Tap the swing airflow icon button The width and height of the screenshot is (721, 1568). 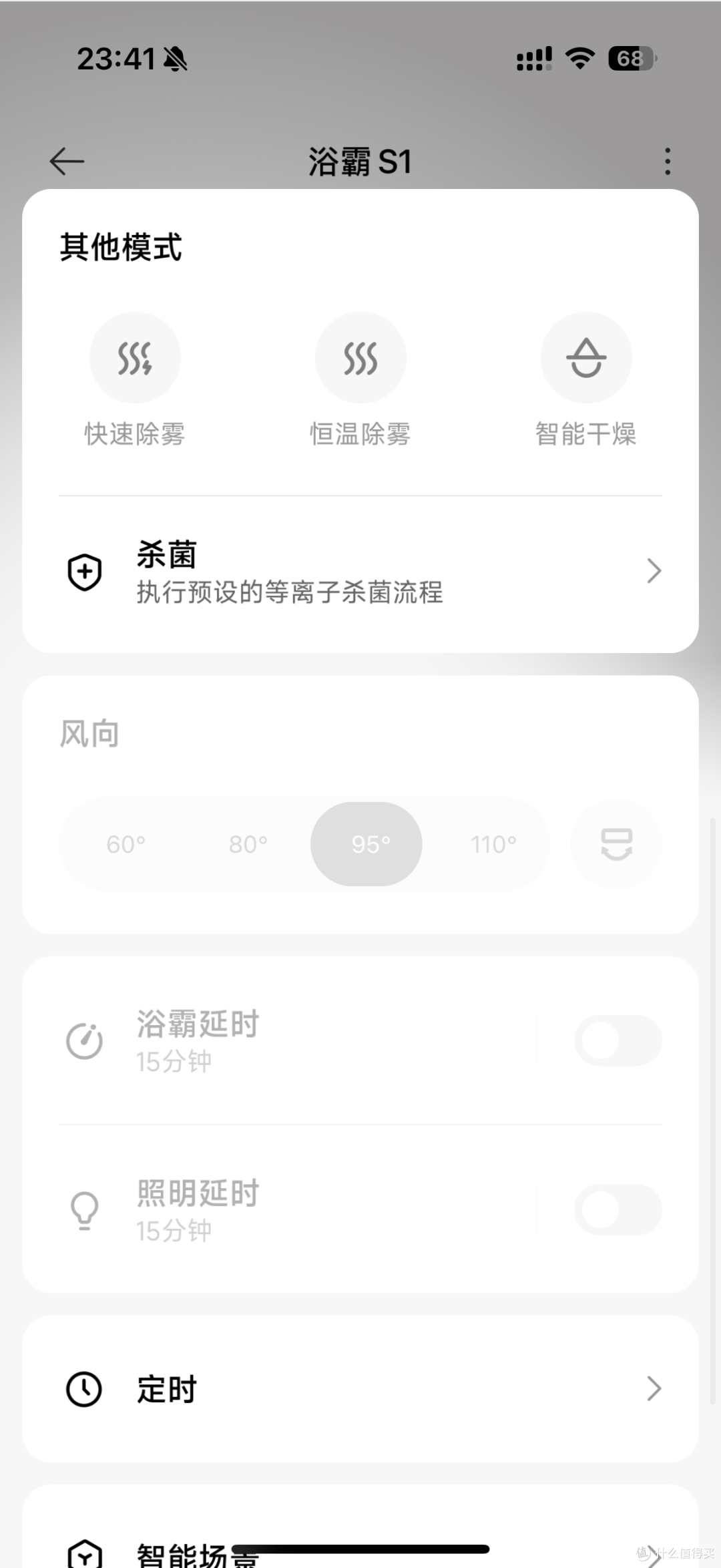[x=616, y=844]
